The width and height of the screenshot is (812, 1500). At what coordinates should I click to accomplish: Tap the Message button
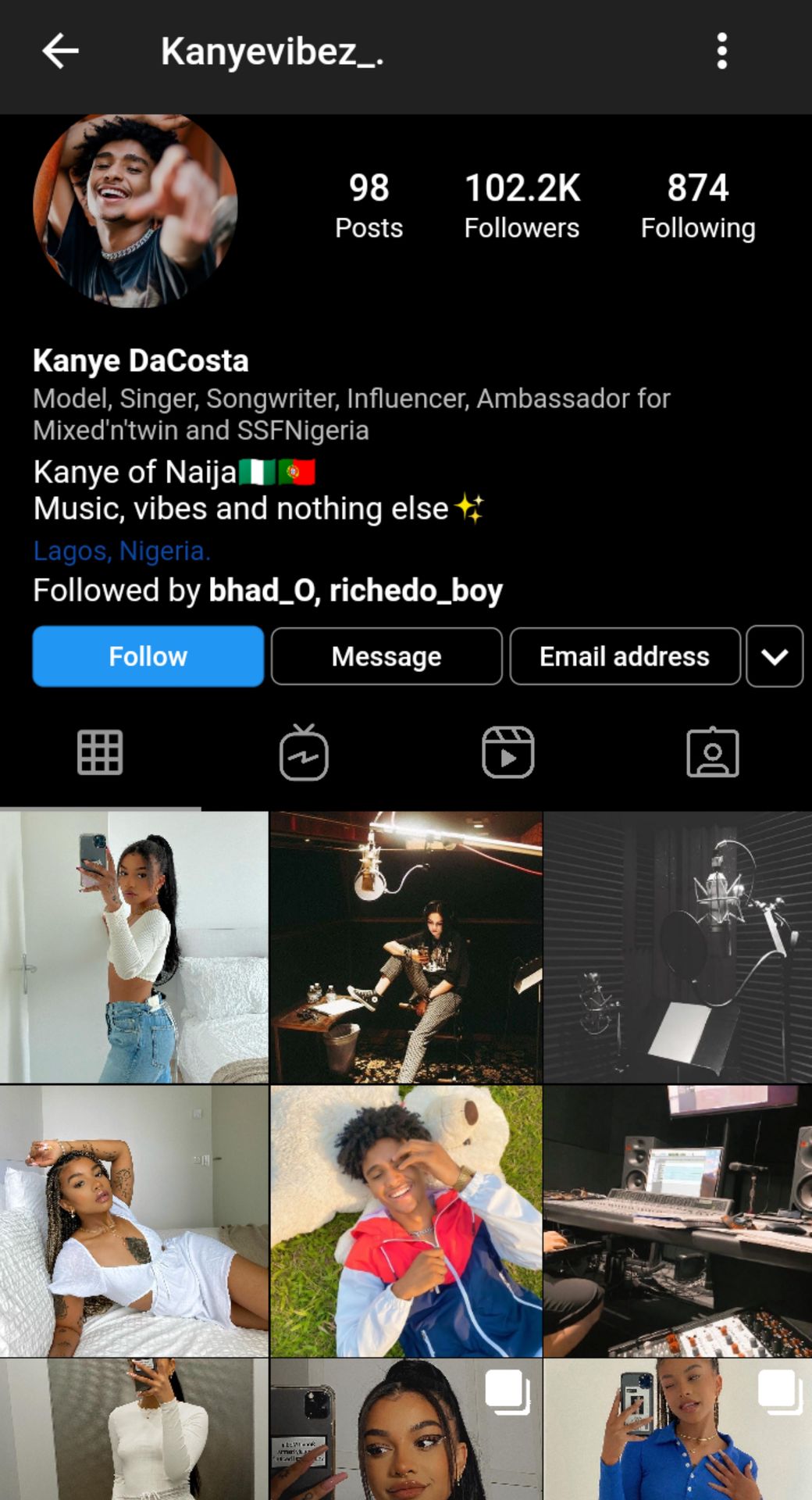click(x=386, y=656)
